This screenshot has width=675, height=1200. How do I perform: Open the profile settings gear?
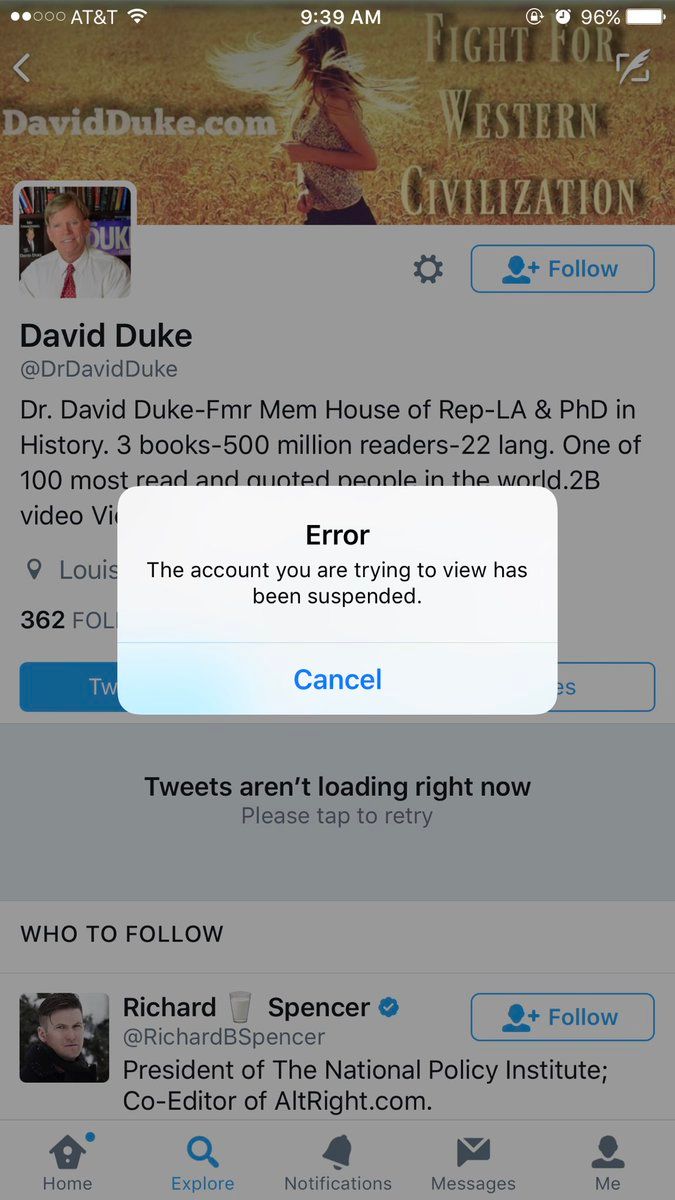pyautogui.click(x=428, y=269)
